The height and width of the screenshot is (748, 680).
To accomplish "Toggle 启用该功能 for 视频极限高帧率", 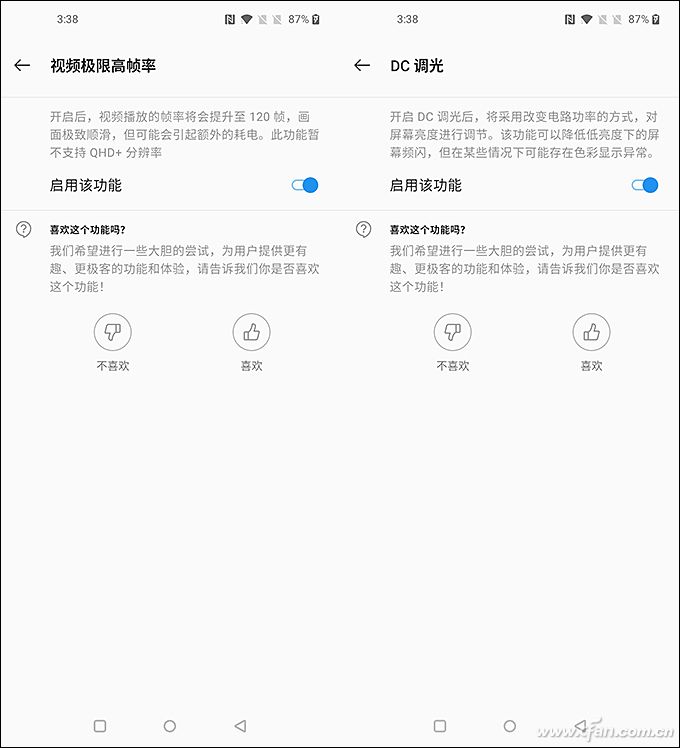I will point(305,185).
